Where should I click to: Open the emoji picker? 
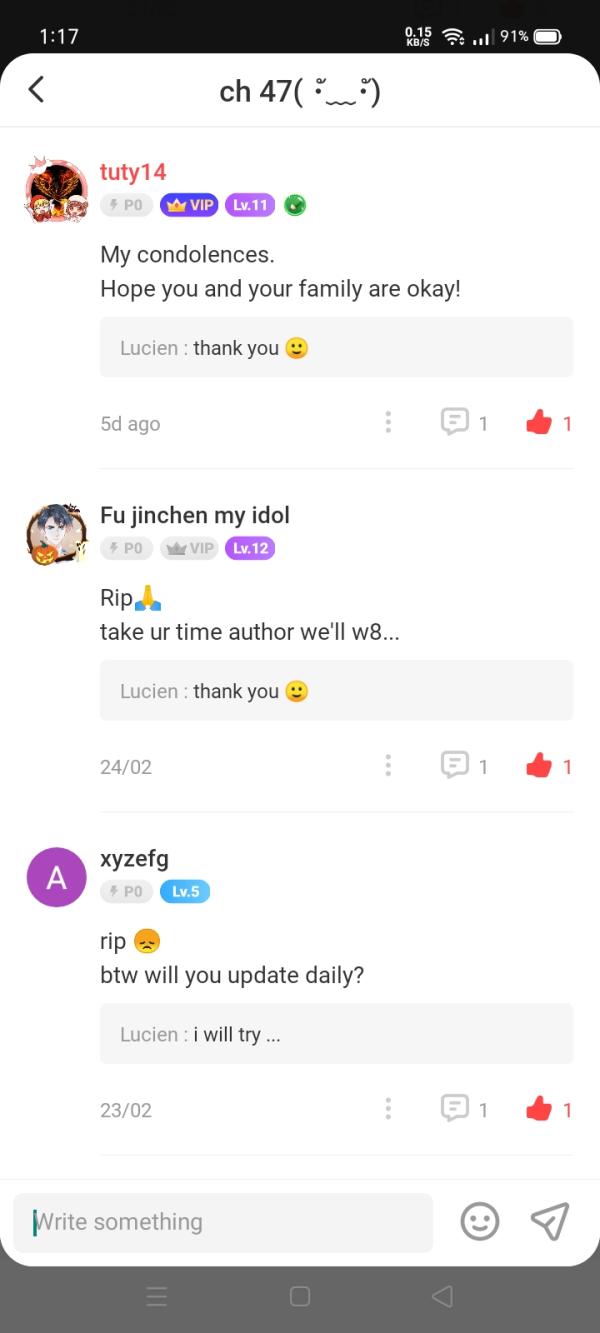pyautogui.click(x=480, y=1221)
